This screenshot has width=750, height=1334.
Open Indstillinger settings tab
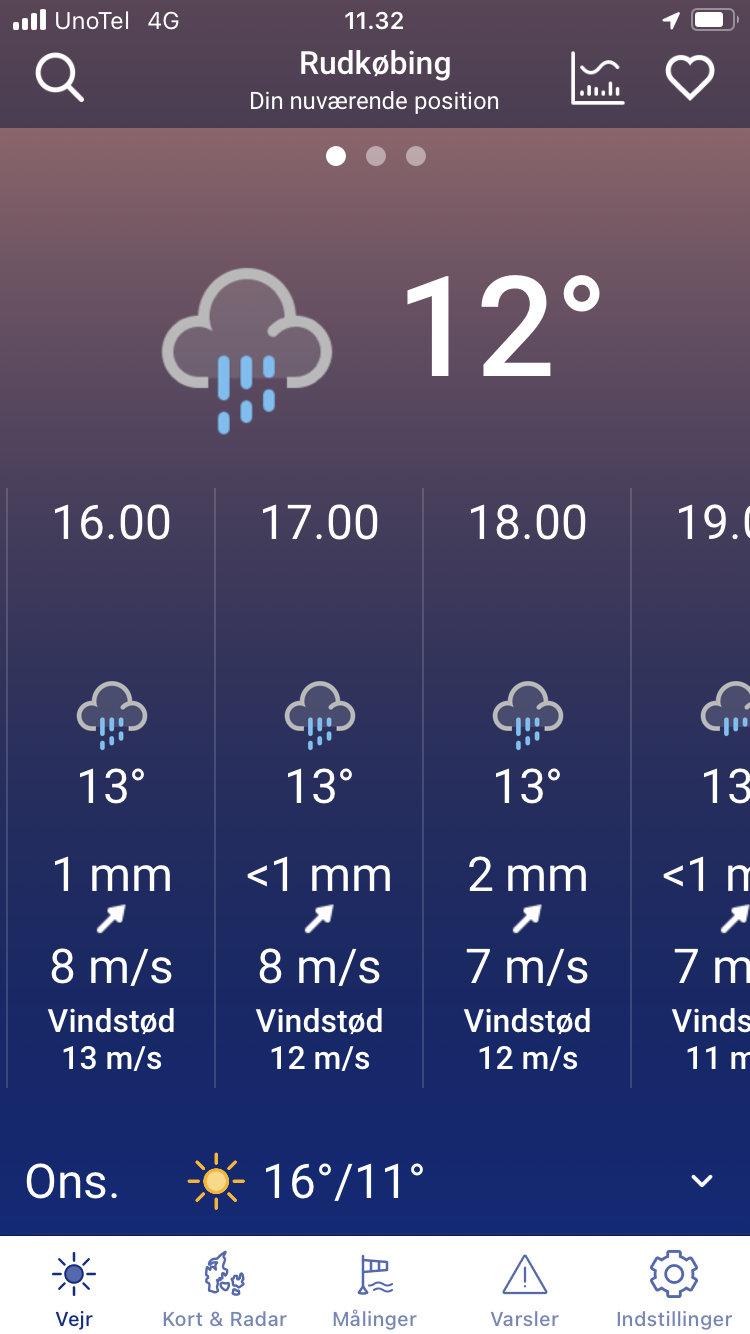pos(674,1289)
